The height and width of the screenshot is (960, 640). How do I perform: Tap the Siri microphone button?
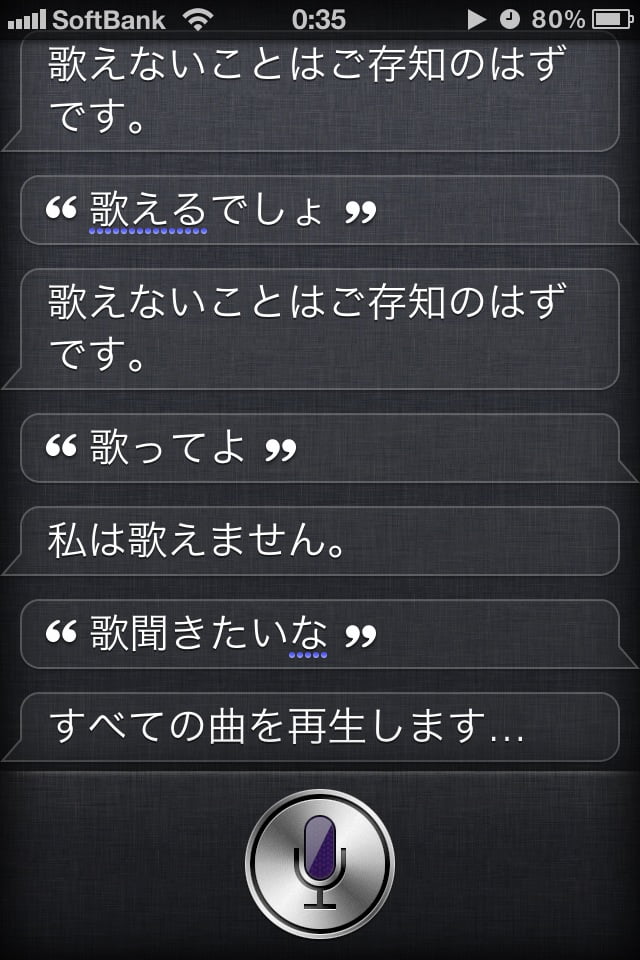[x=320, y=863]
